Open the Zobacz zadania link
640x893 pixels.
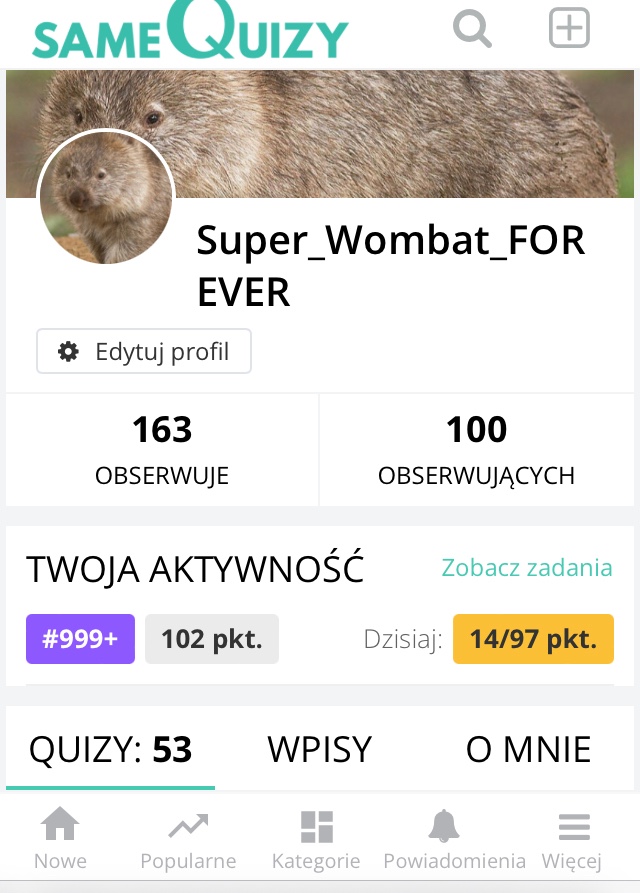(x=527, y=568)
